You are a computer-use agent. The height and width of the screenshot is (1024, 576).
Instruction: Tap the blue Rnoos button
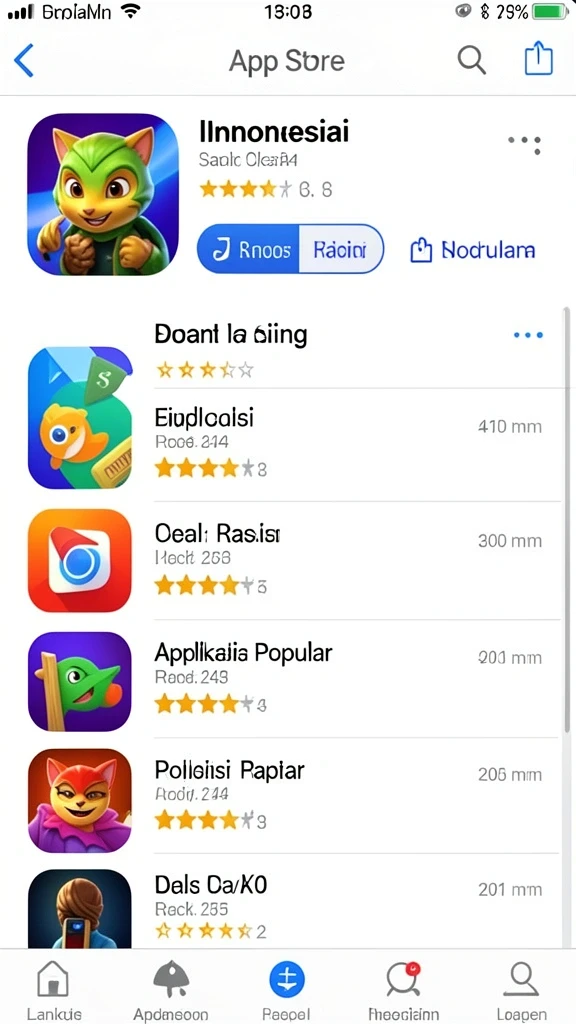(x=249, y=249)
